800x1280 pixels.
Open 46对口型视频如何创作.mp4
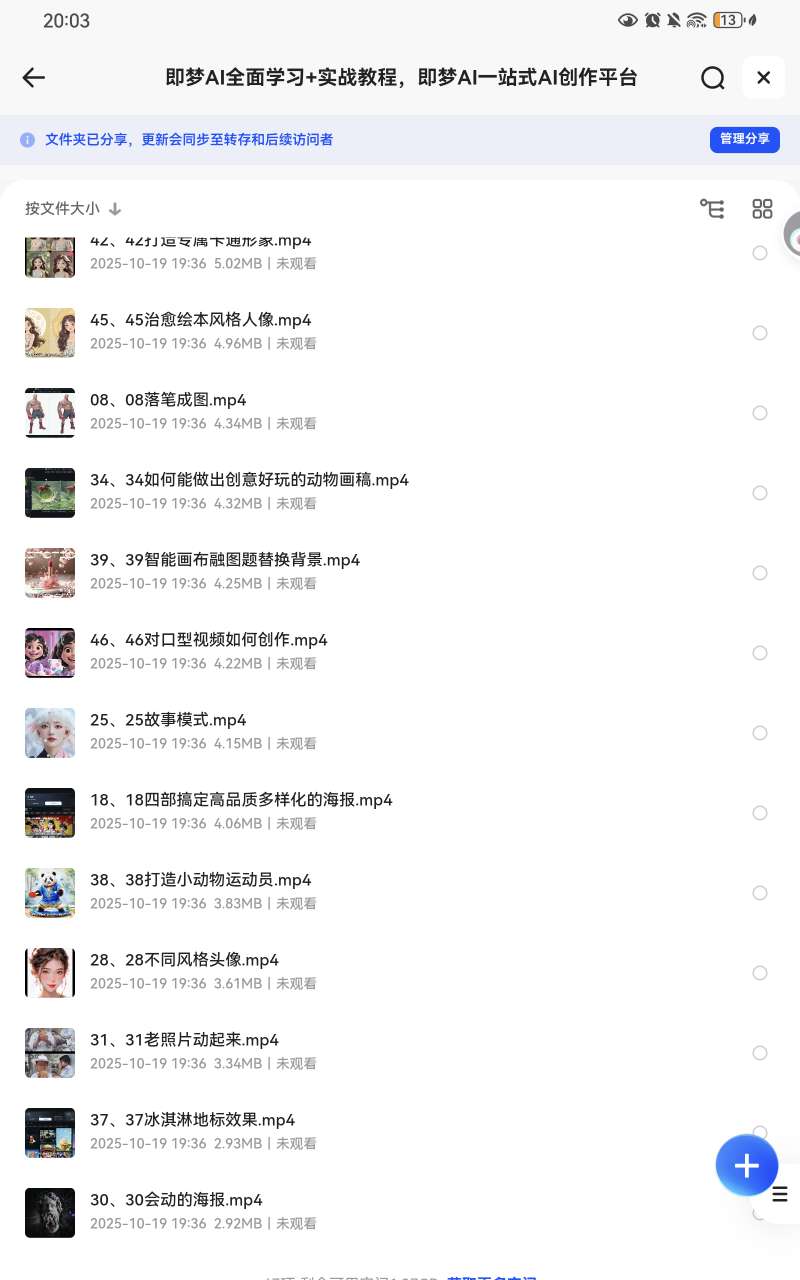[209, 640]
